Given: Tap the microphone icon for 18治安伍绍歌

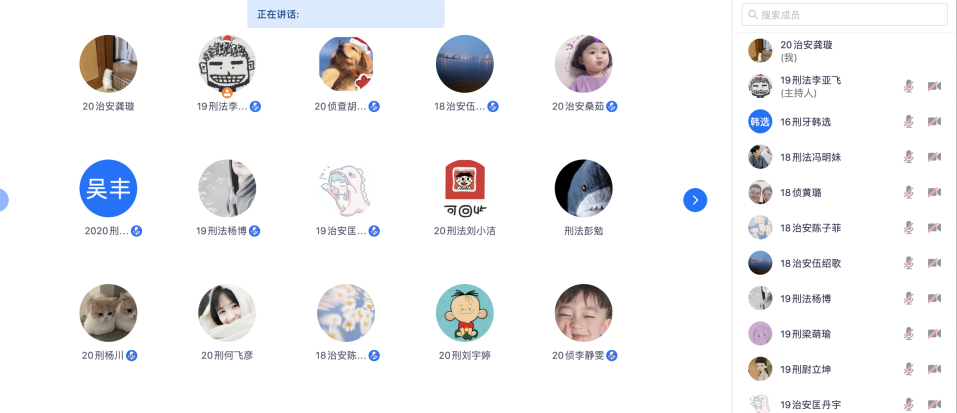Looking at the screenshot, I should (x=909, y=263).
